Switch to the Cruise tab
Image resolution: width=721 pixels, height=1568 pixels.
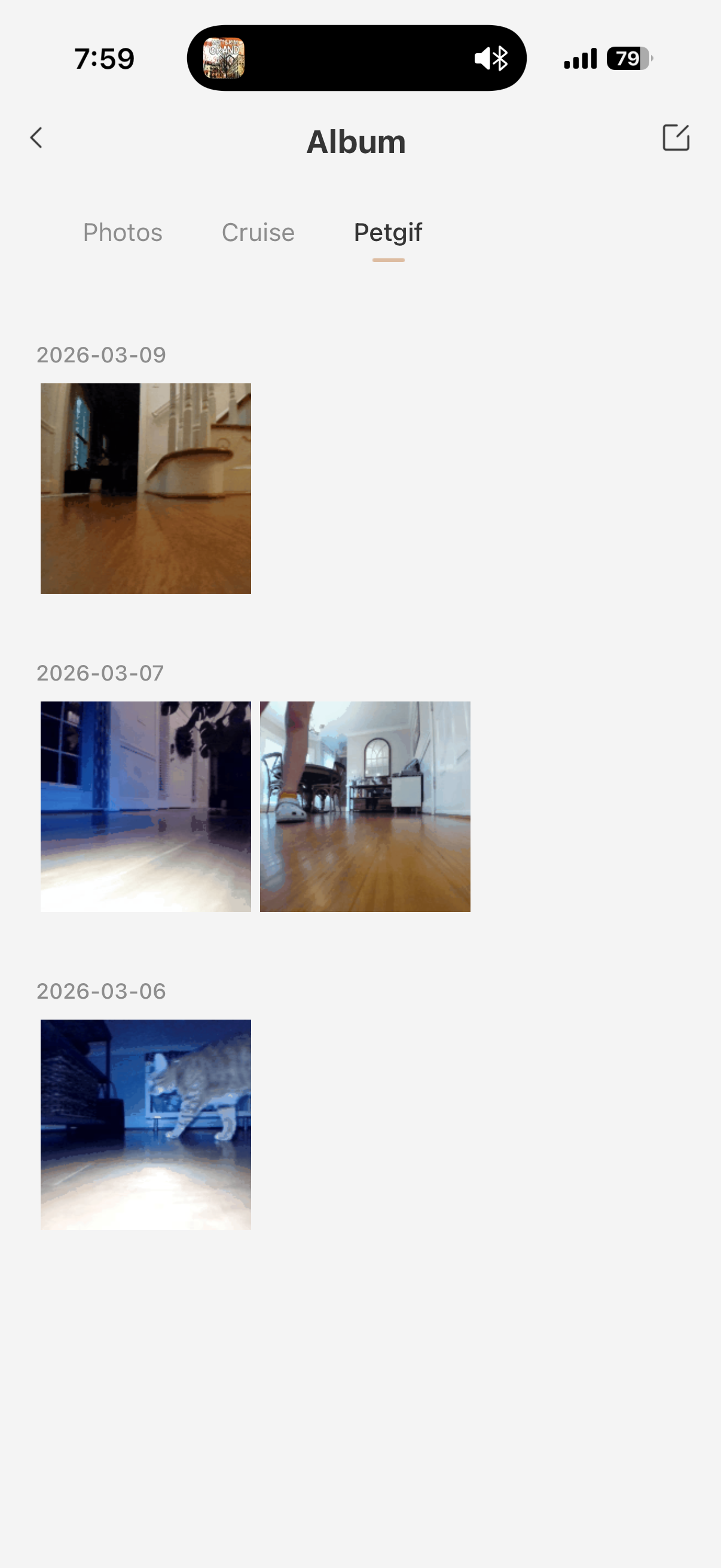(258, 233)
